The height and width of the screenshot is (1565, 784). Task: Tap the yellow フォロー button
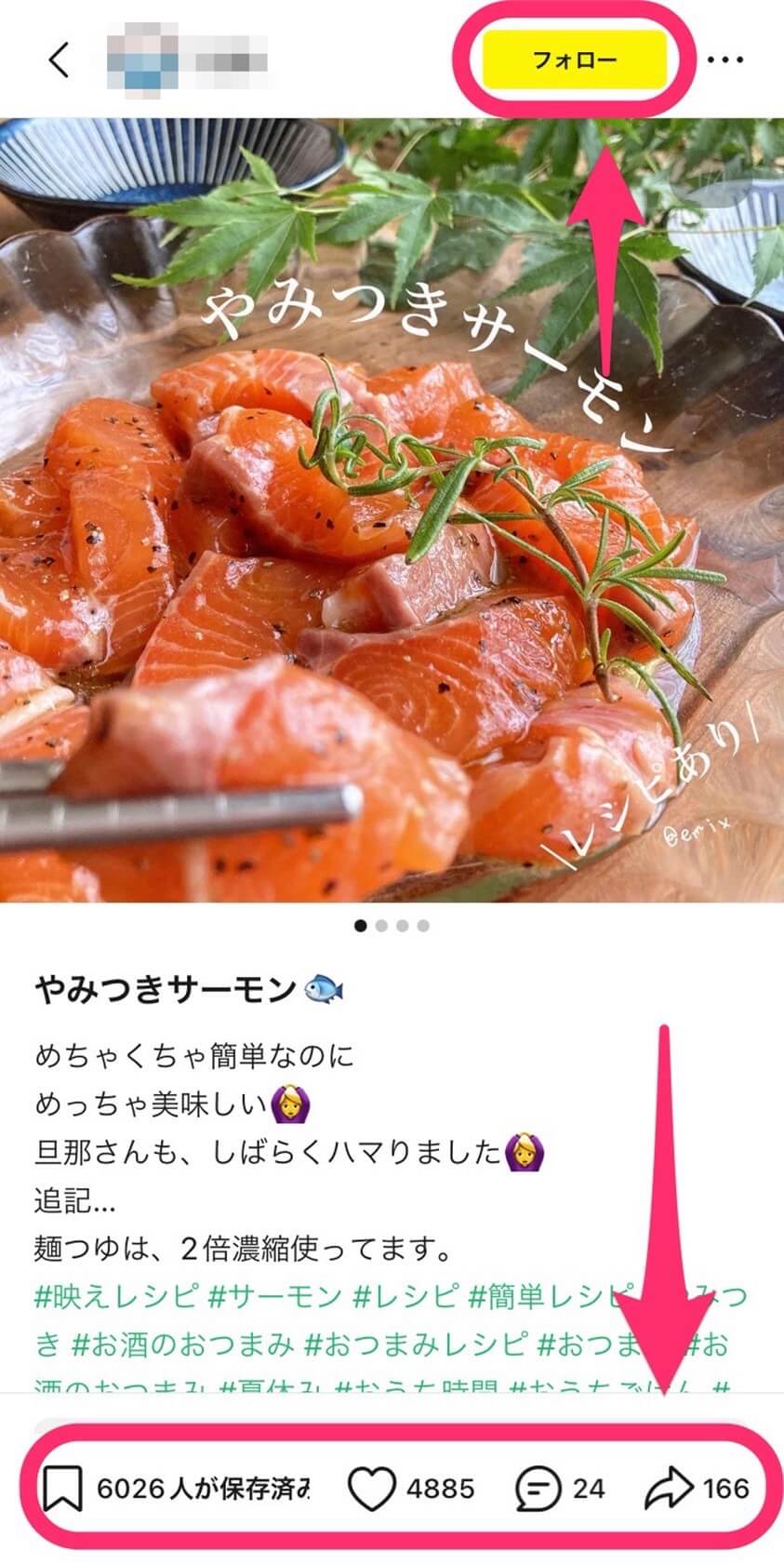(x=575, y=60)
